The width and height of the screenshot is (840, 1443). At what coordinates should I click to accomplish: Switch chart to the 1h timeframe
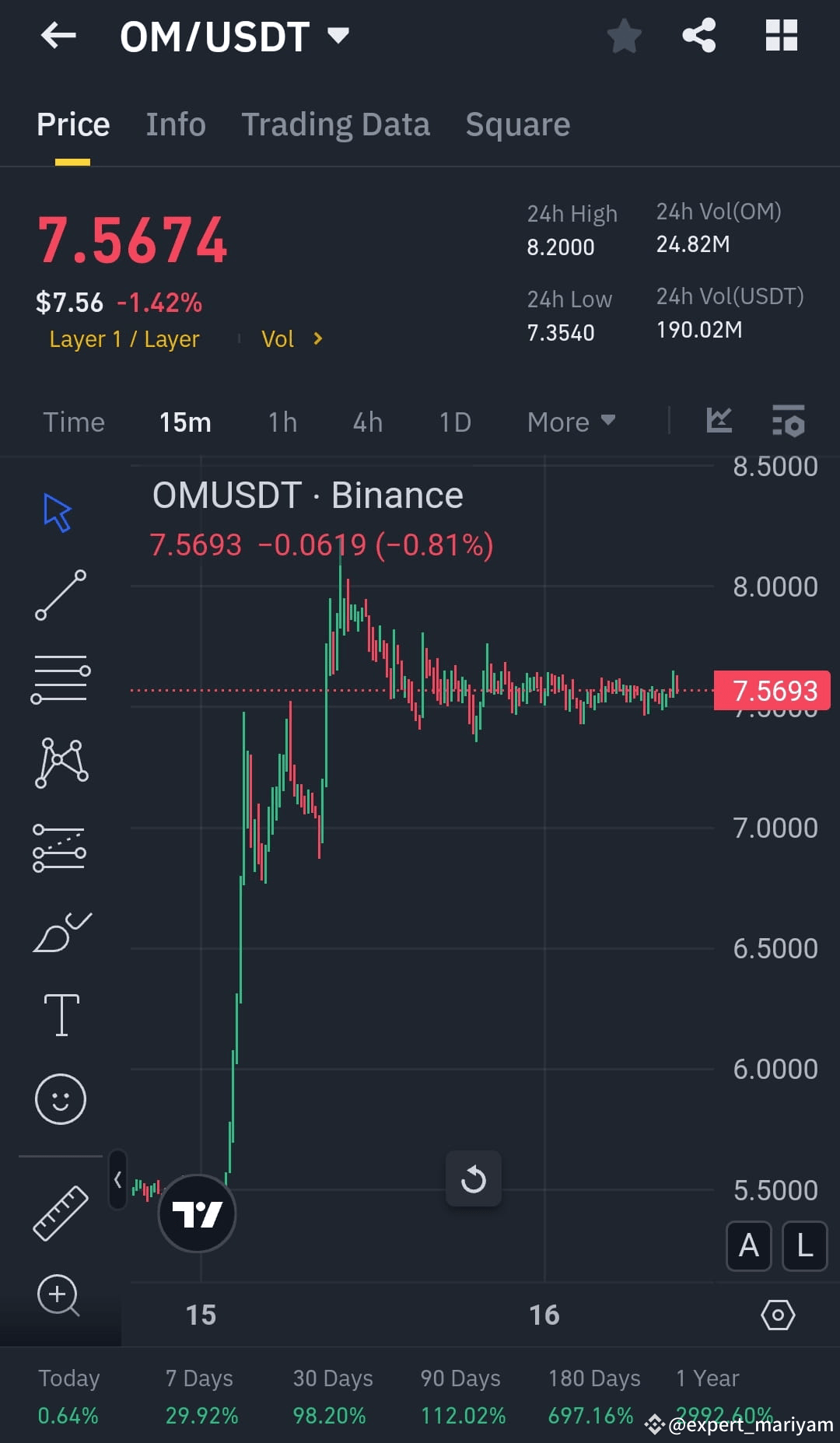pyautogui.click(x=282, y=421)
